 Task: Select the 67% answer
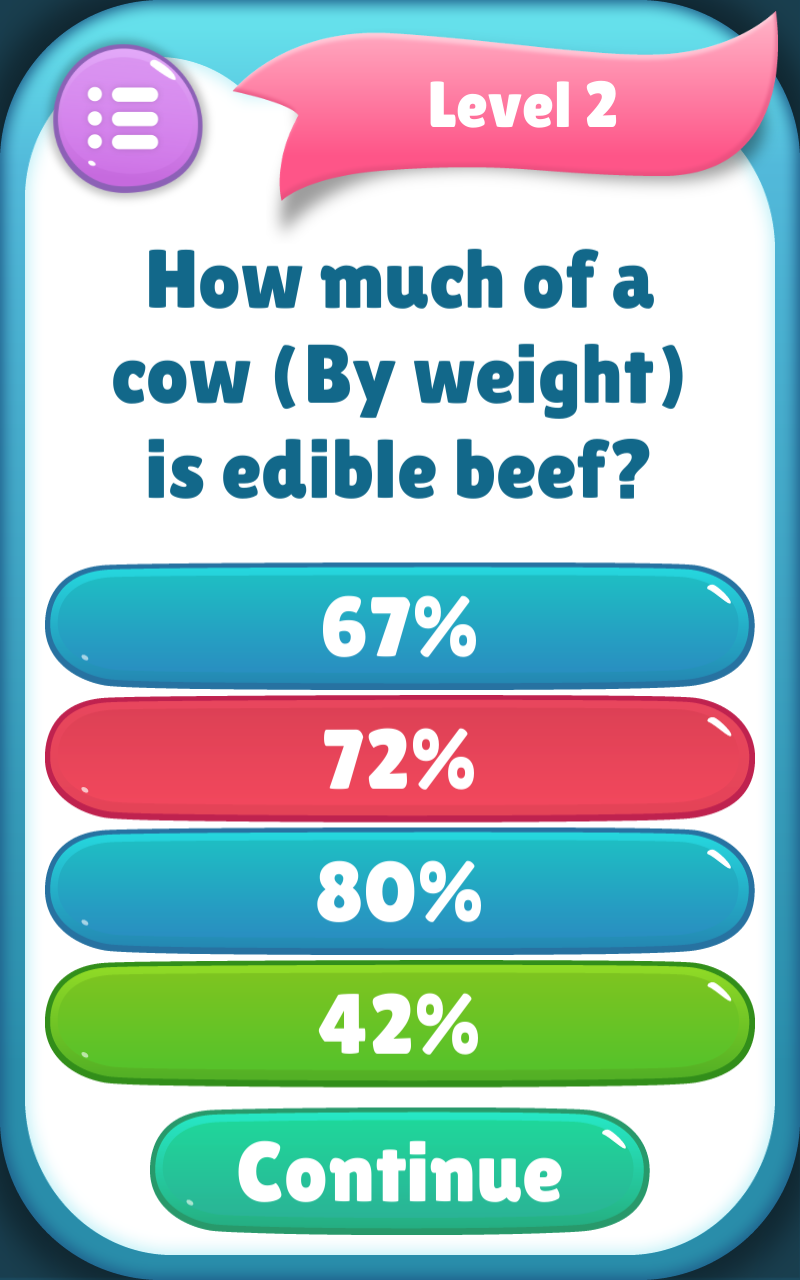pyautogui.click(x=400, y=627)
